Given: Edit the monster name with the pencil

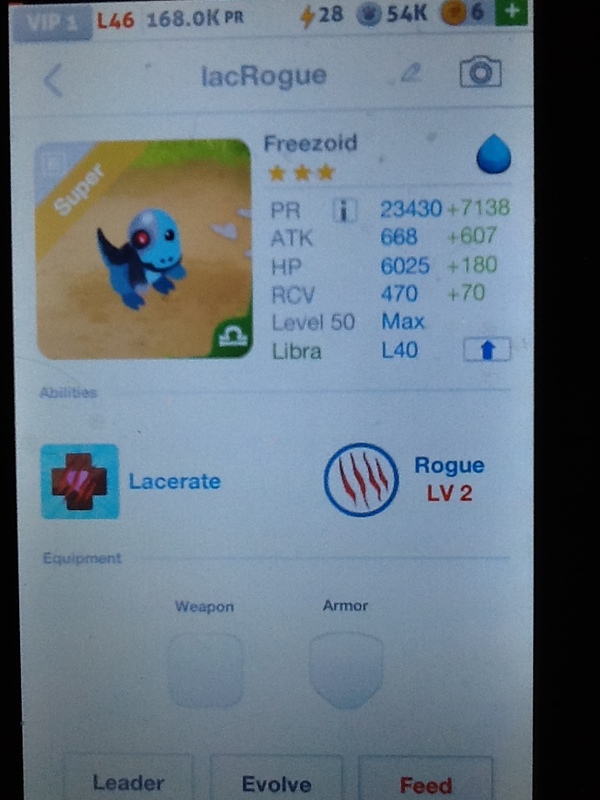Looking at the screenshot, I should pyautogui.click(x=410, y=75).
